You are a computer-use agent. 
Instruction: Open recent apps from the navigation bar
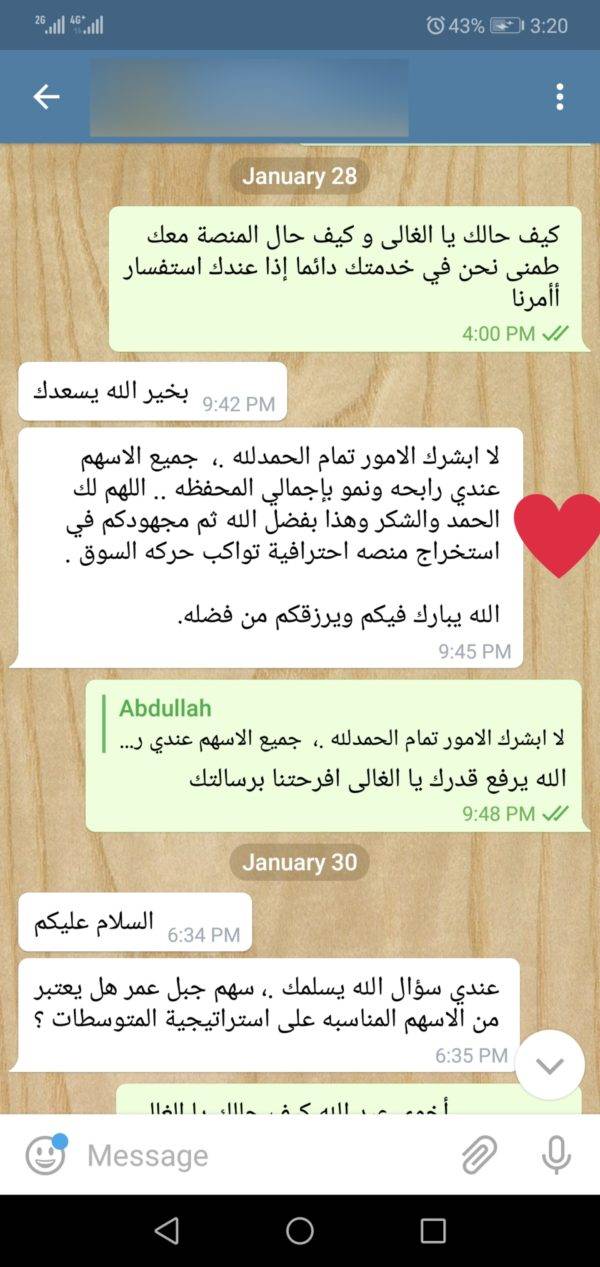pos(433,1231)
